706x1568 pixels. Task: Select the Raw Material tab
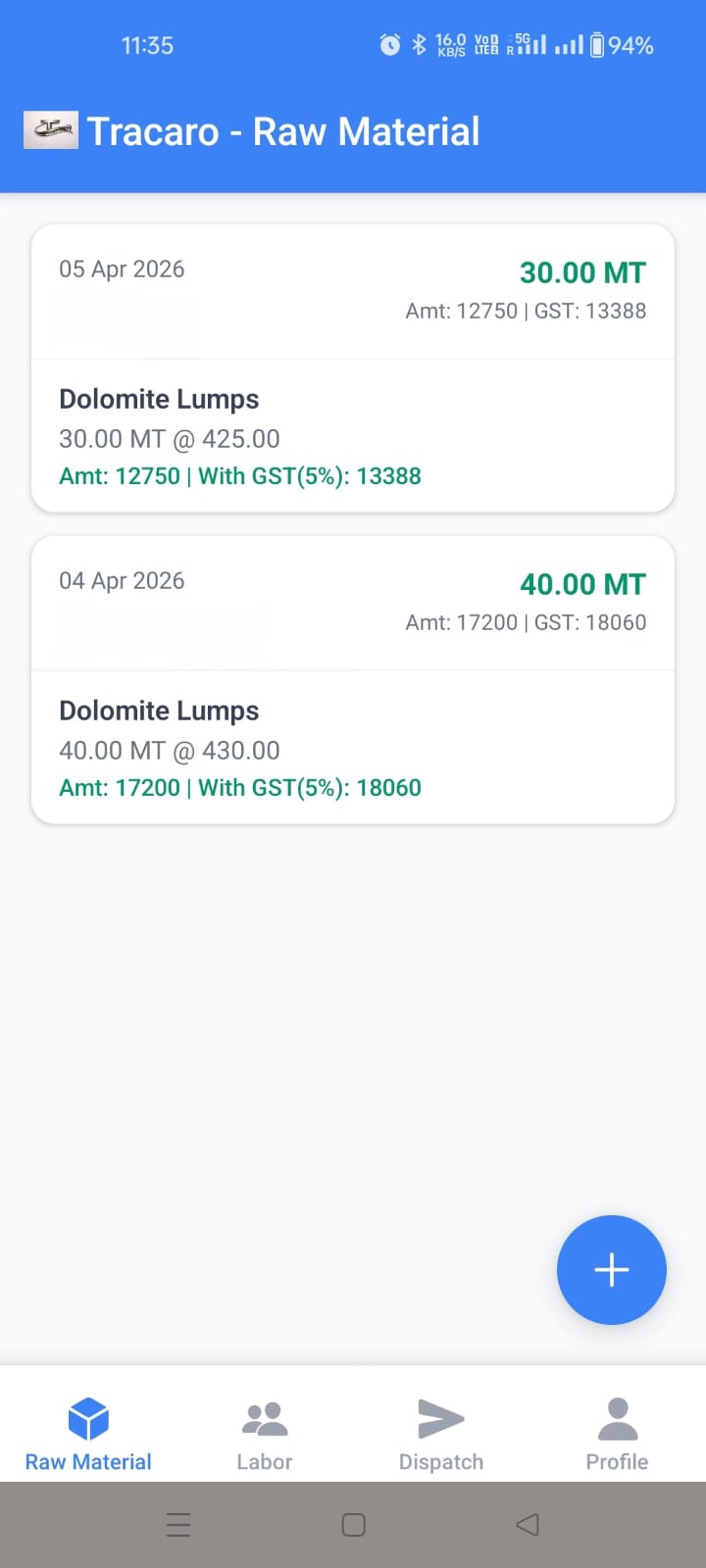click(x=88, y=1435)
